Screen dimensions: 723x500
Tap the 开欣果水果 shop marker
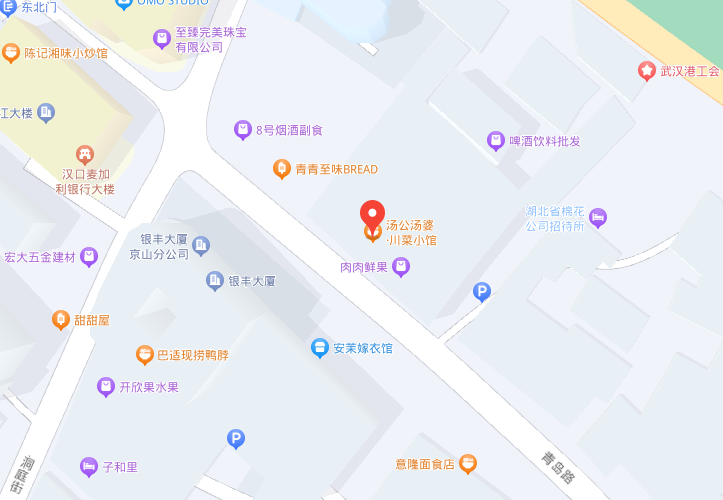point(106,387)
